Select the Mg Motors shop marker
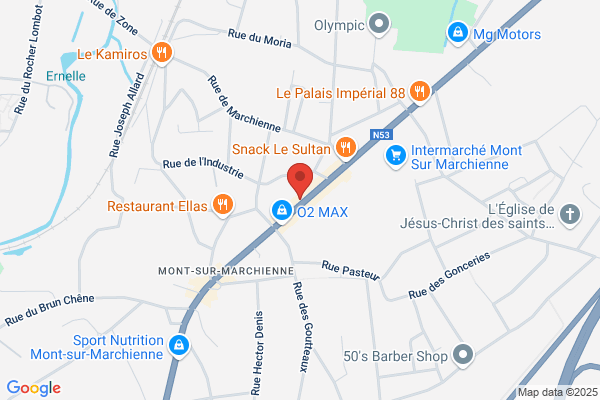Image resolution: width=600 pixels, height=400 pixels. click(458, 33)
